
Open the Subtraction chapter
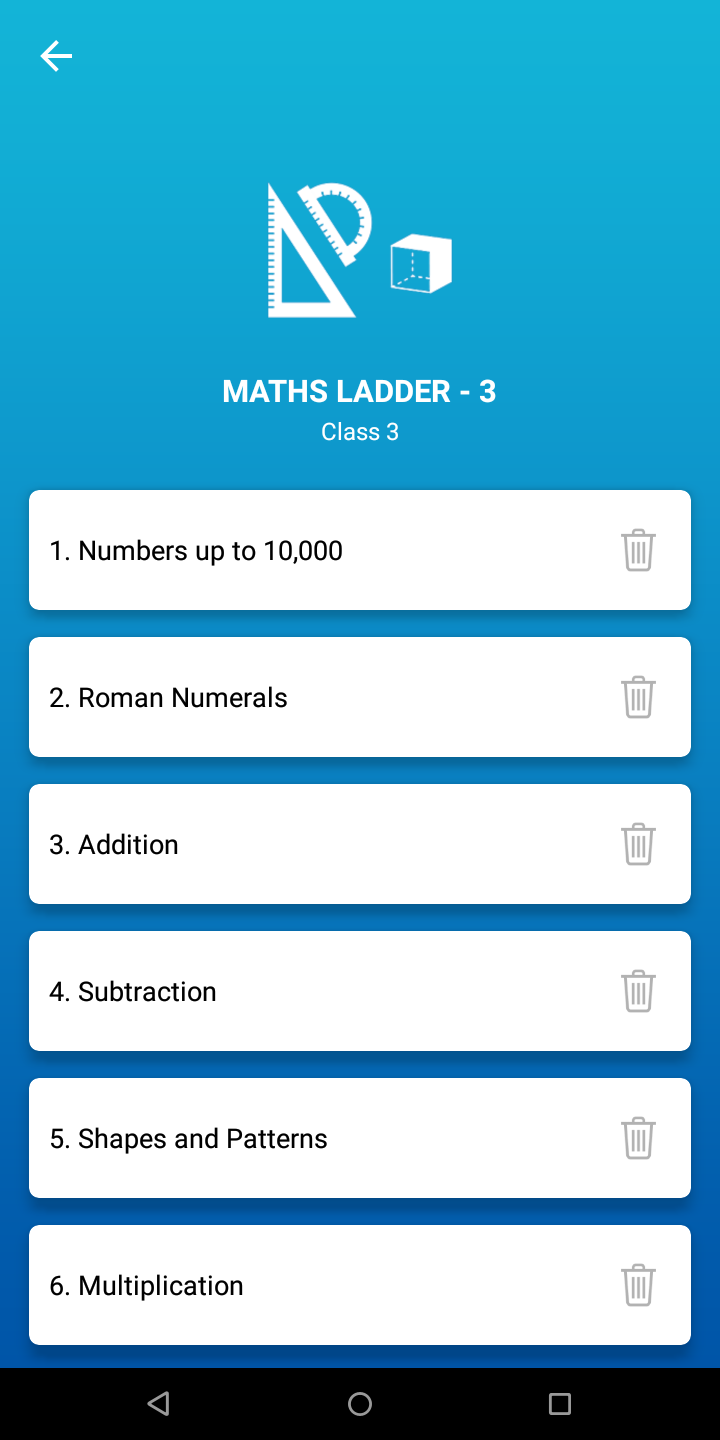[360, 991]
